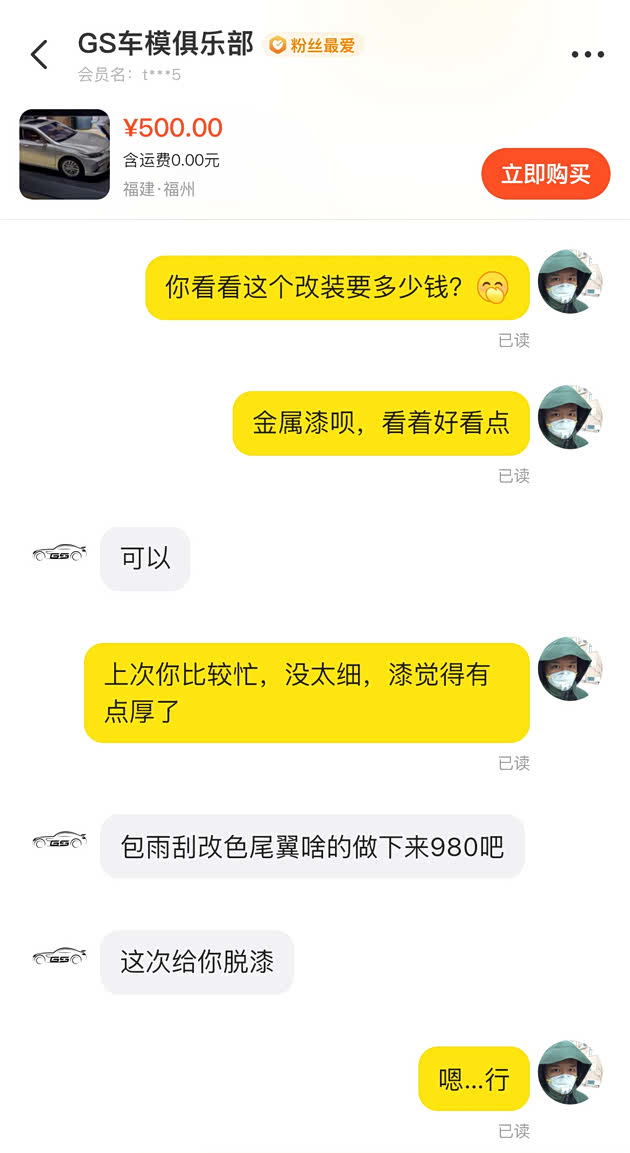Tap the 粉丝最爱 badge
Screen dimensions: 630x1153
(x=313, y=45)
